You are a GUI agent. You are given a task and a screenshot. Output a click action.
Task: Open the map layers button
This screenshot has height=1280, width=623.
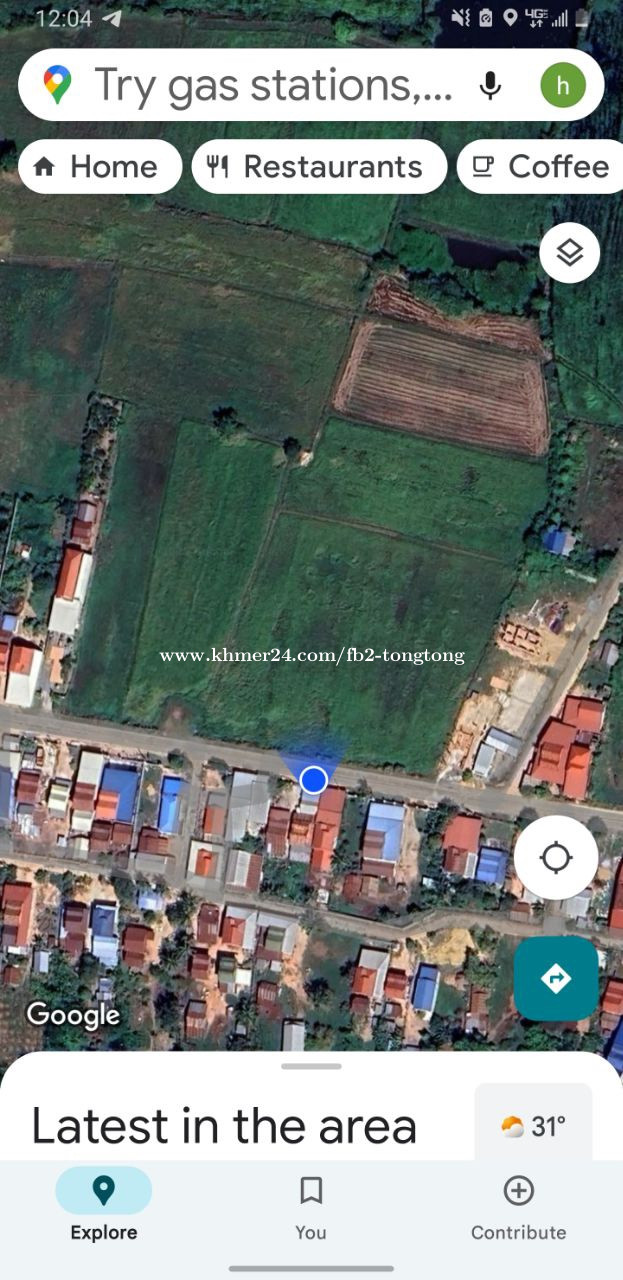(570, 253)
